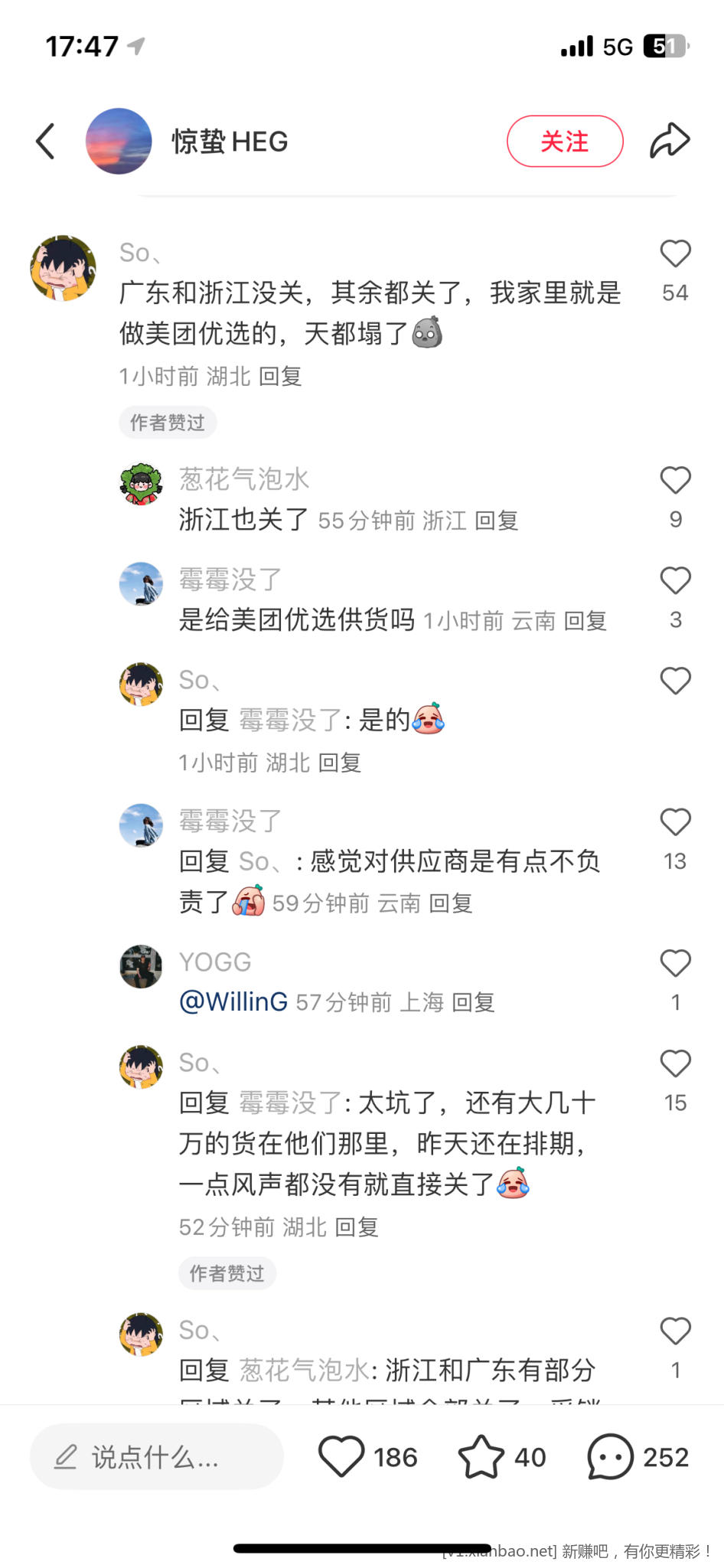Like So、's reply 是的

tap(675, 681)
